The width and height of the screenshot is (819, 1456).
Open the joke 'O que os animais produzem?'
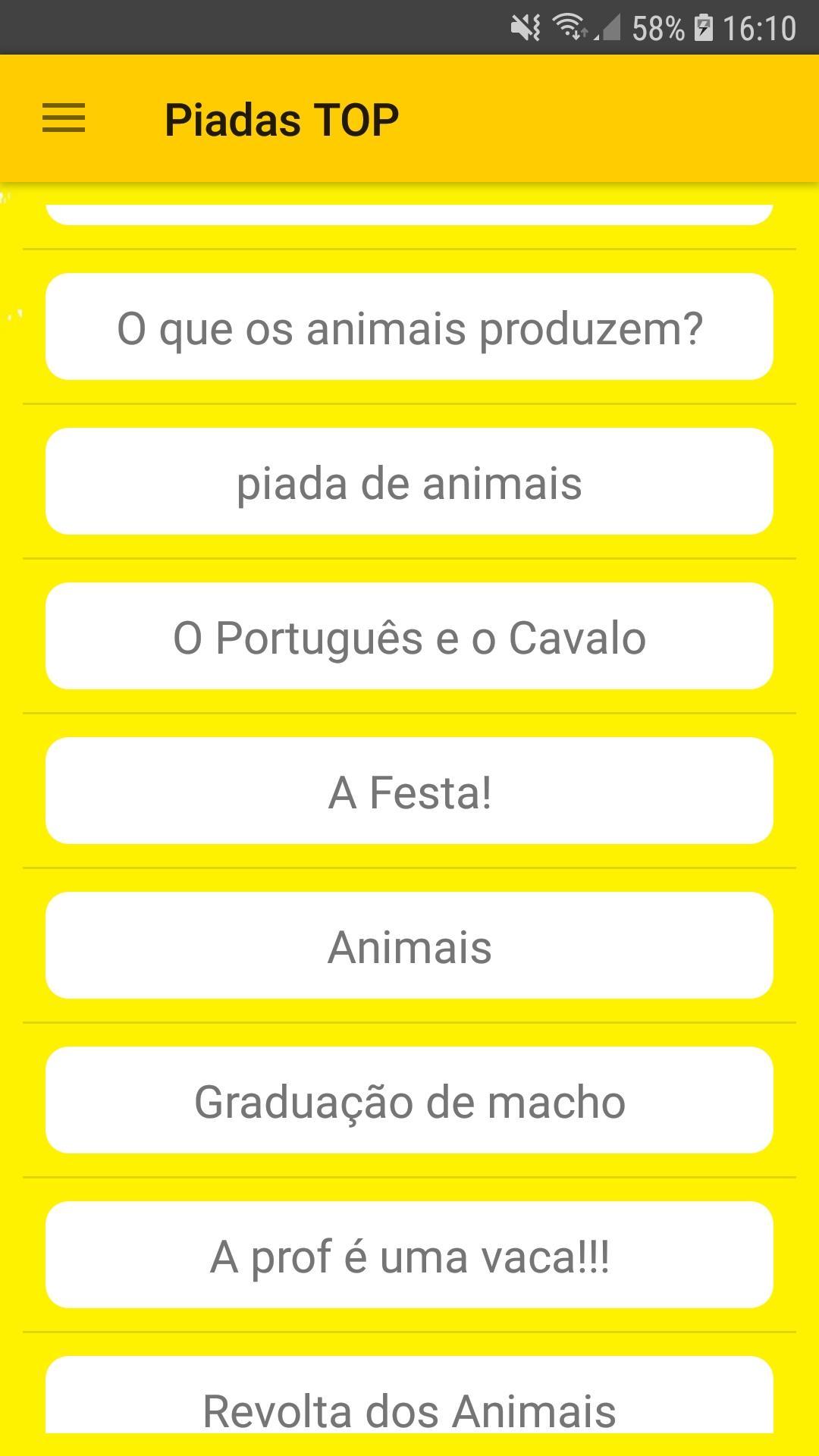tap(409, 326)
